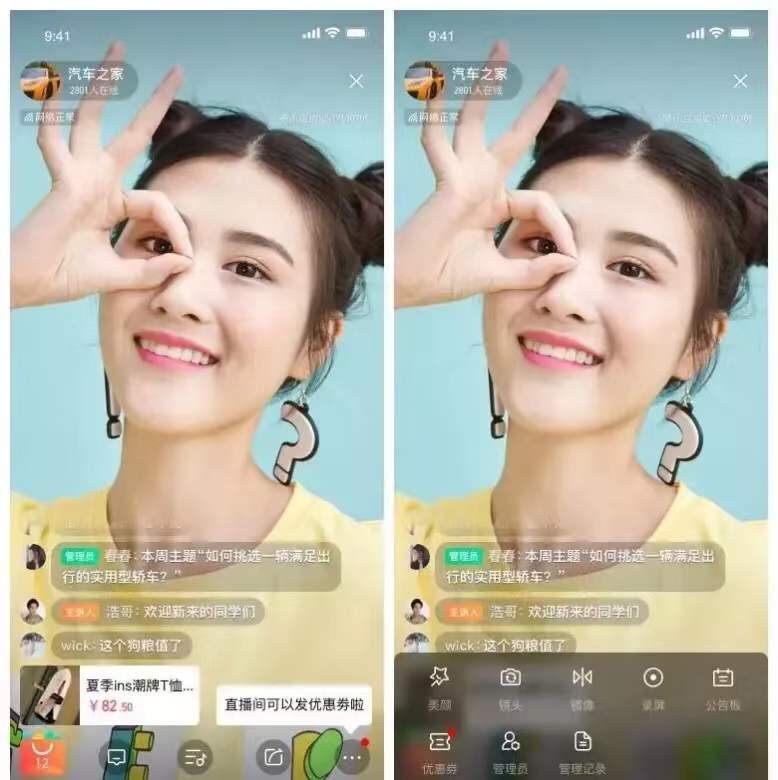The height and width of the screenshot is (780, 778).
Task: Open the orange shopping bag with 12 items
Action: pyautogui.click(x=42, y=755)
